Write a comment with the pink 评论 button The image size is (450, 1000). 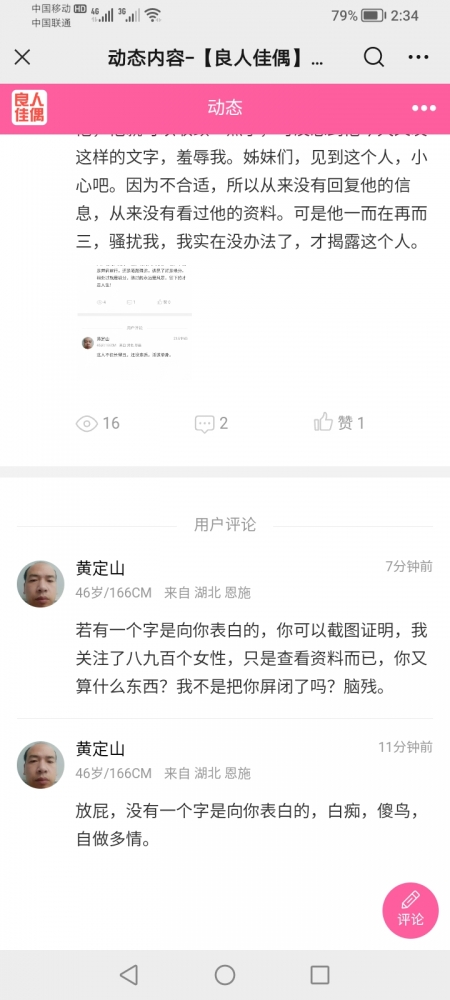coord(410,910)
